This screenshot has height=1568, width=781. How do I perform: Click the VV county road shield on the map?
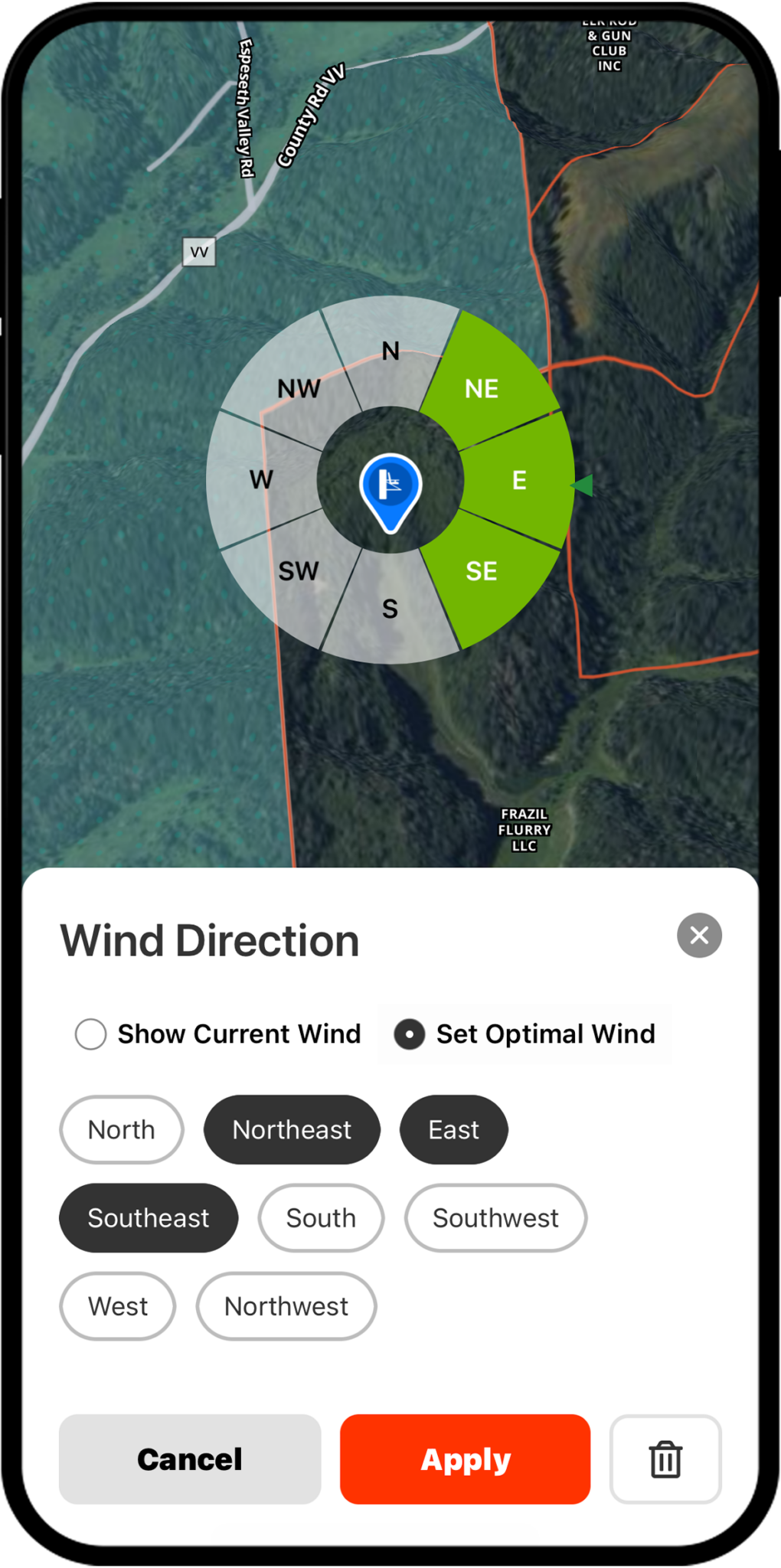tap(198, 251)
